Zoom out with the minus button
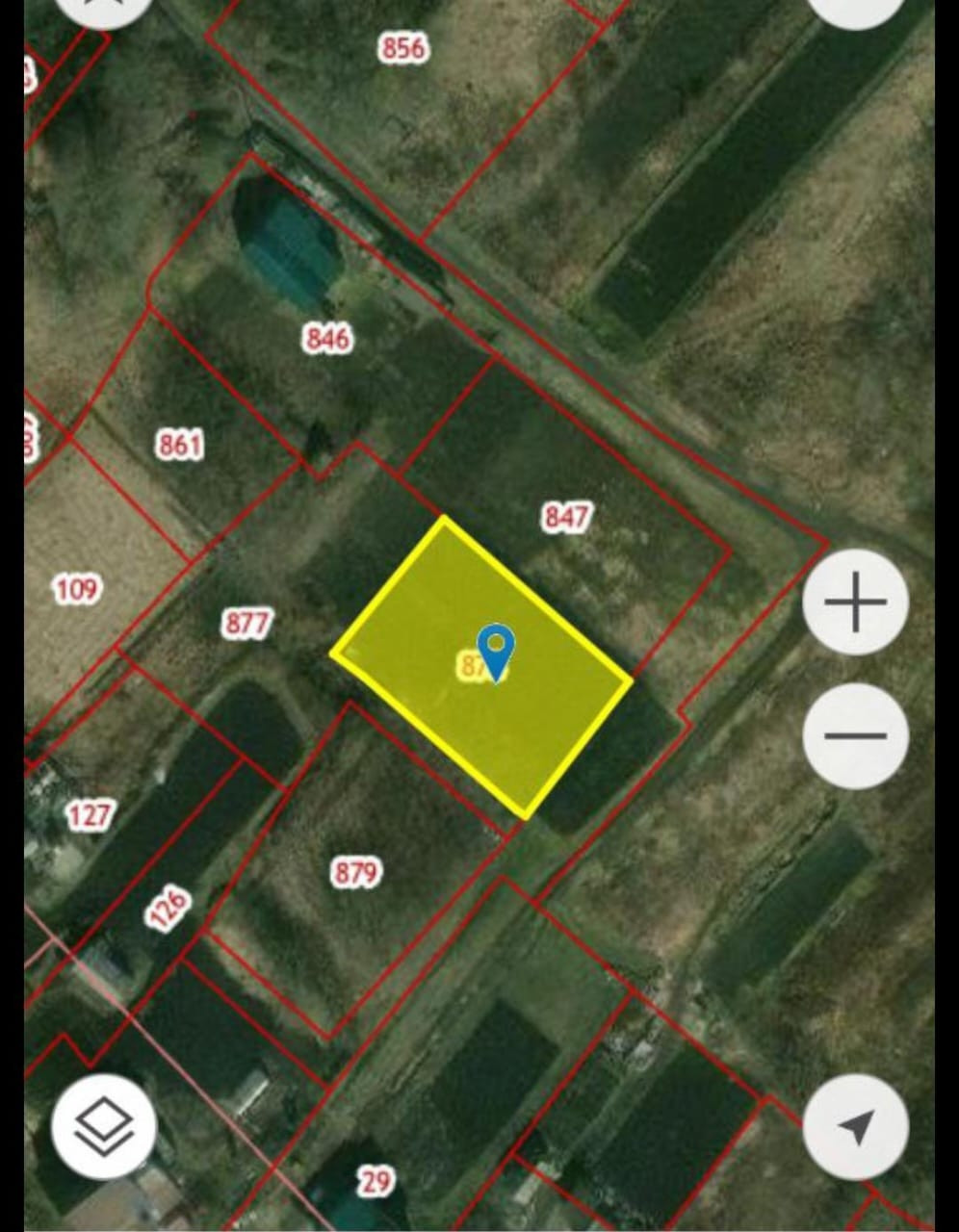The image size is (959, 1232). (855, 735)
